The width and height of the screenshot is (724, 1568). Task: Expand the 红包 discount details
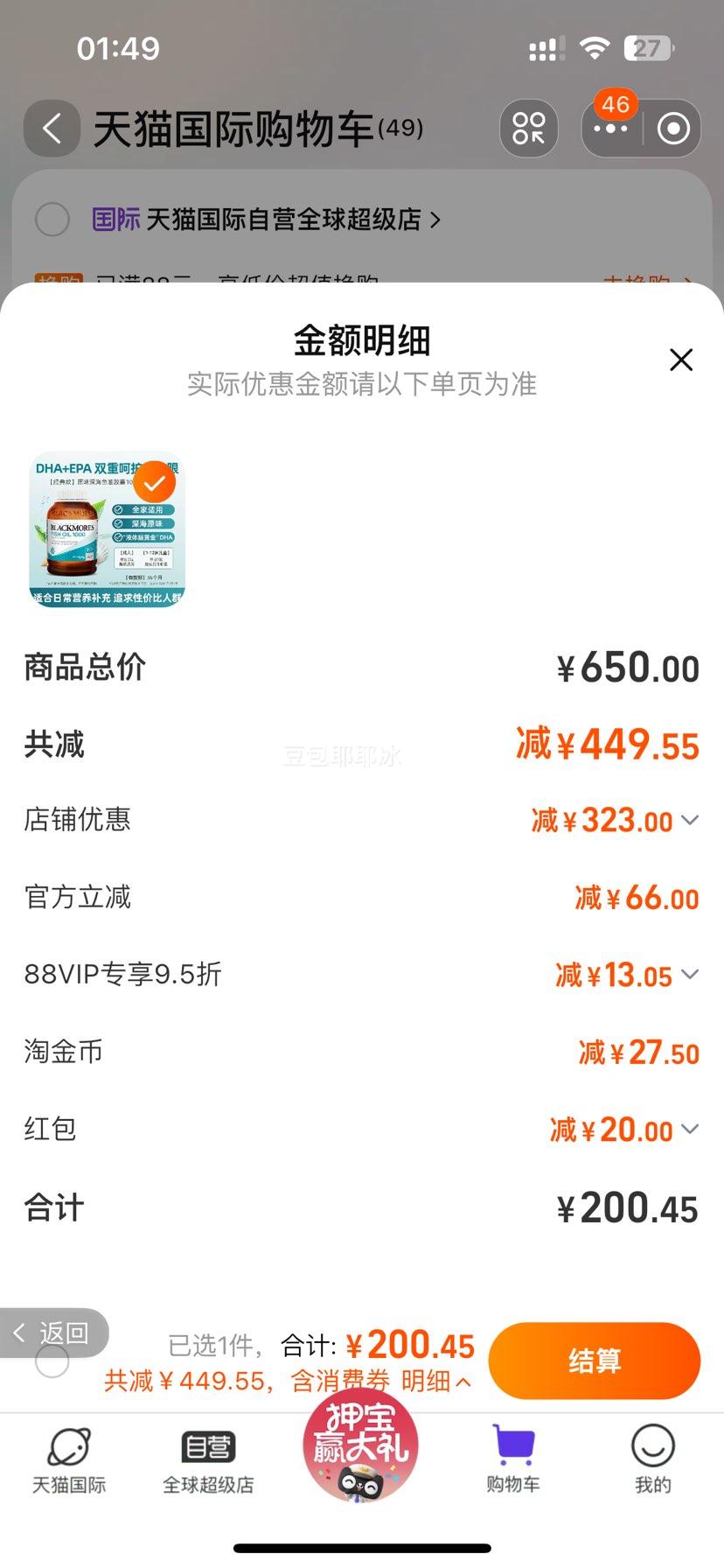click(x=691, y=1129)
